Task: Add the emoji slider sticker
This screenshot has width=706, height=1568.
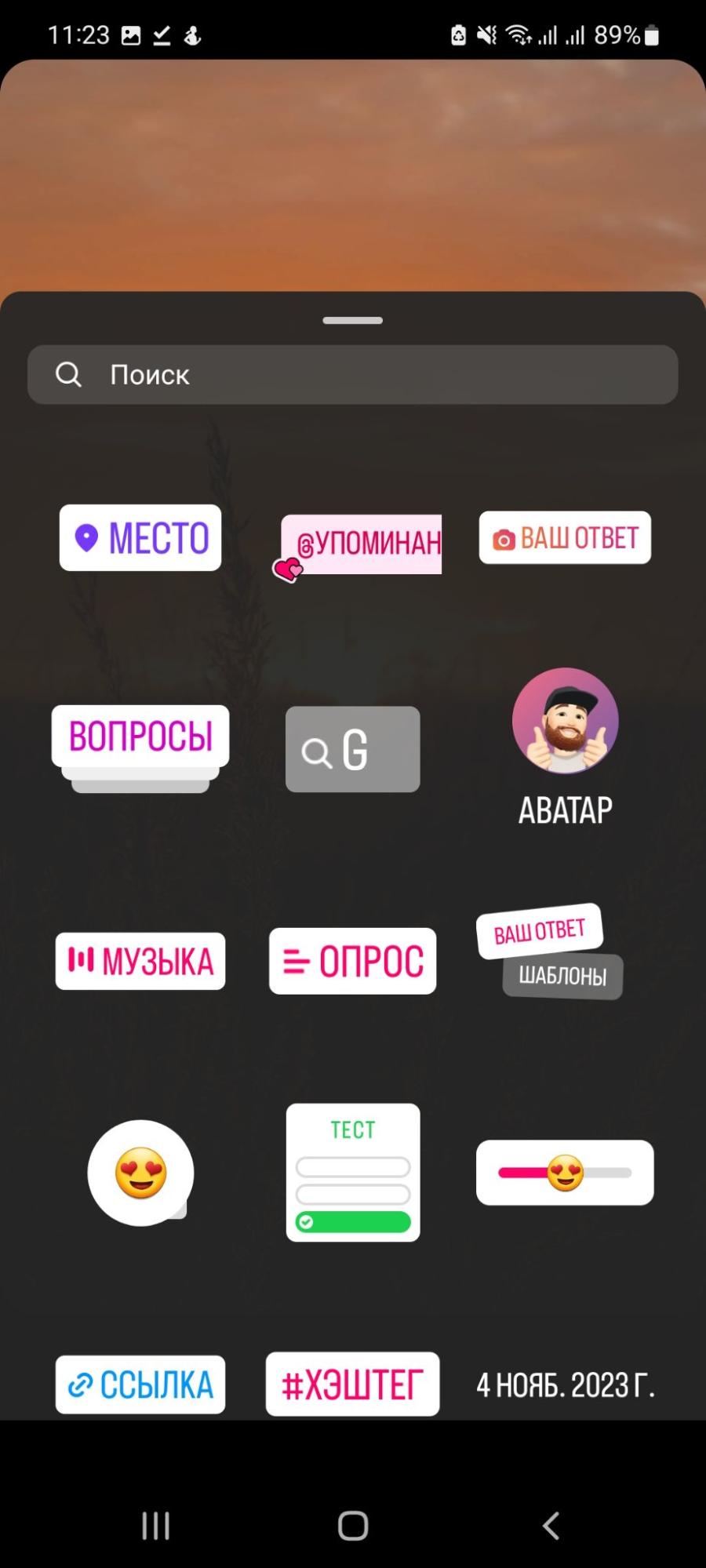Action: pyautogui.click(x=565, y=1173)
